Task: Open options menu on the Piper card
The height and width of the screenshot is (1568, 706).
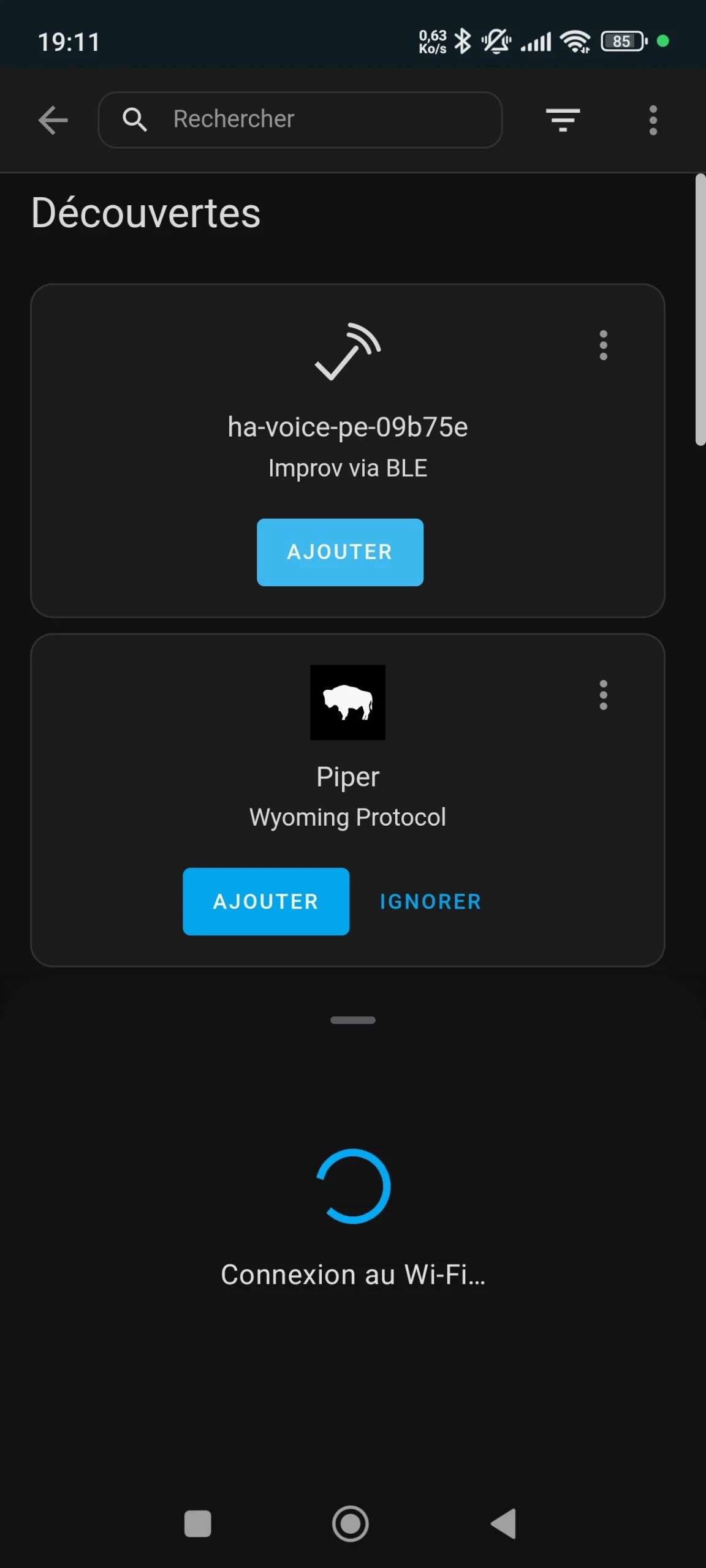Action: pyautogui.click(x=604, y=695)
